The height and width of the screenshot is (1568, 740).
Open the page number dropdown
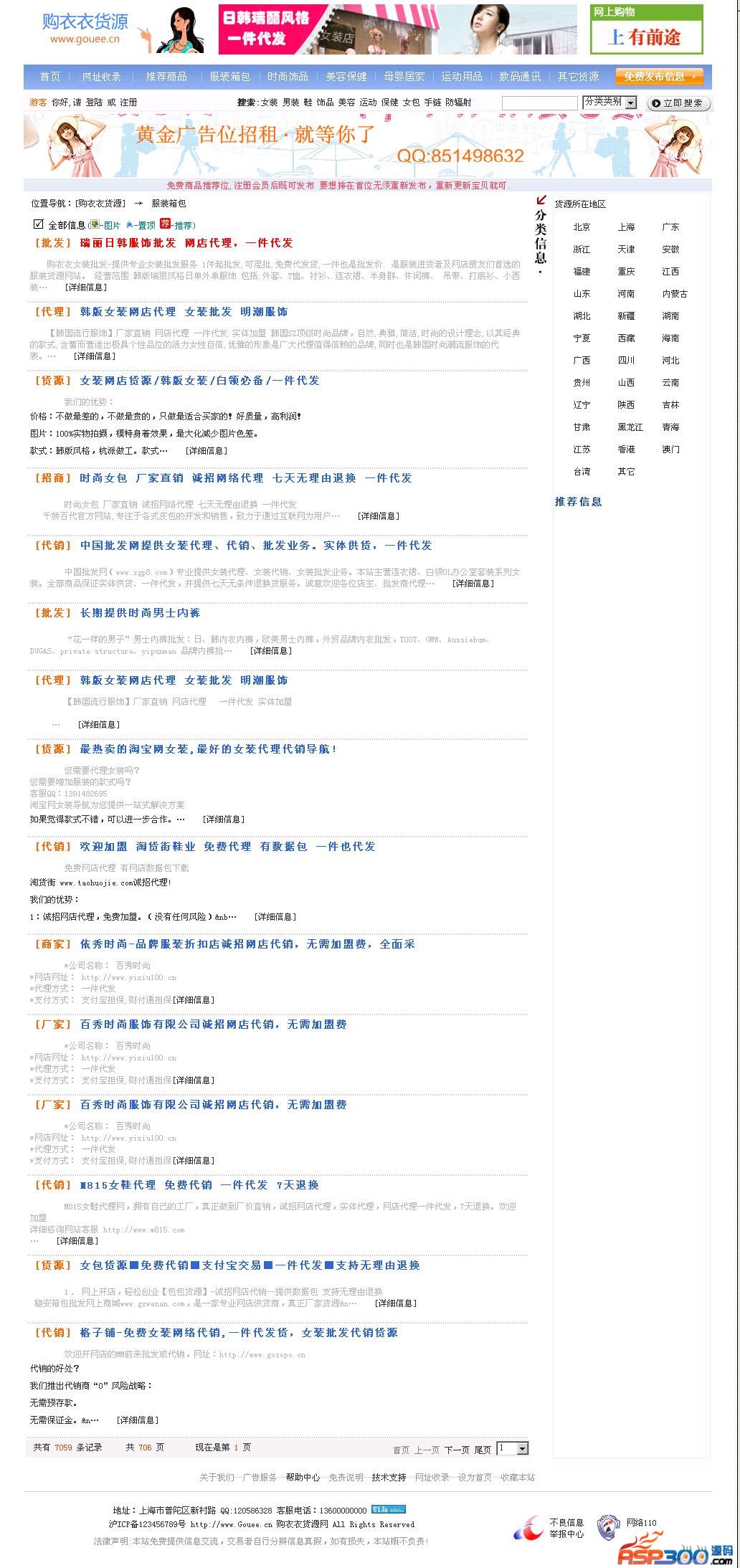pyautogui.click(x=513, y=1448)
